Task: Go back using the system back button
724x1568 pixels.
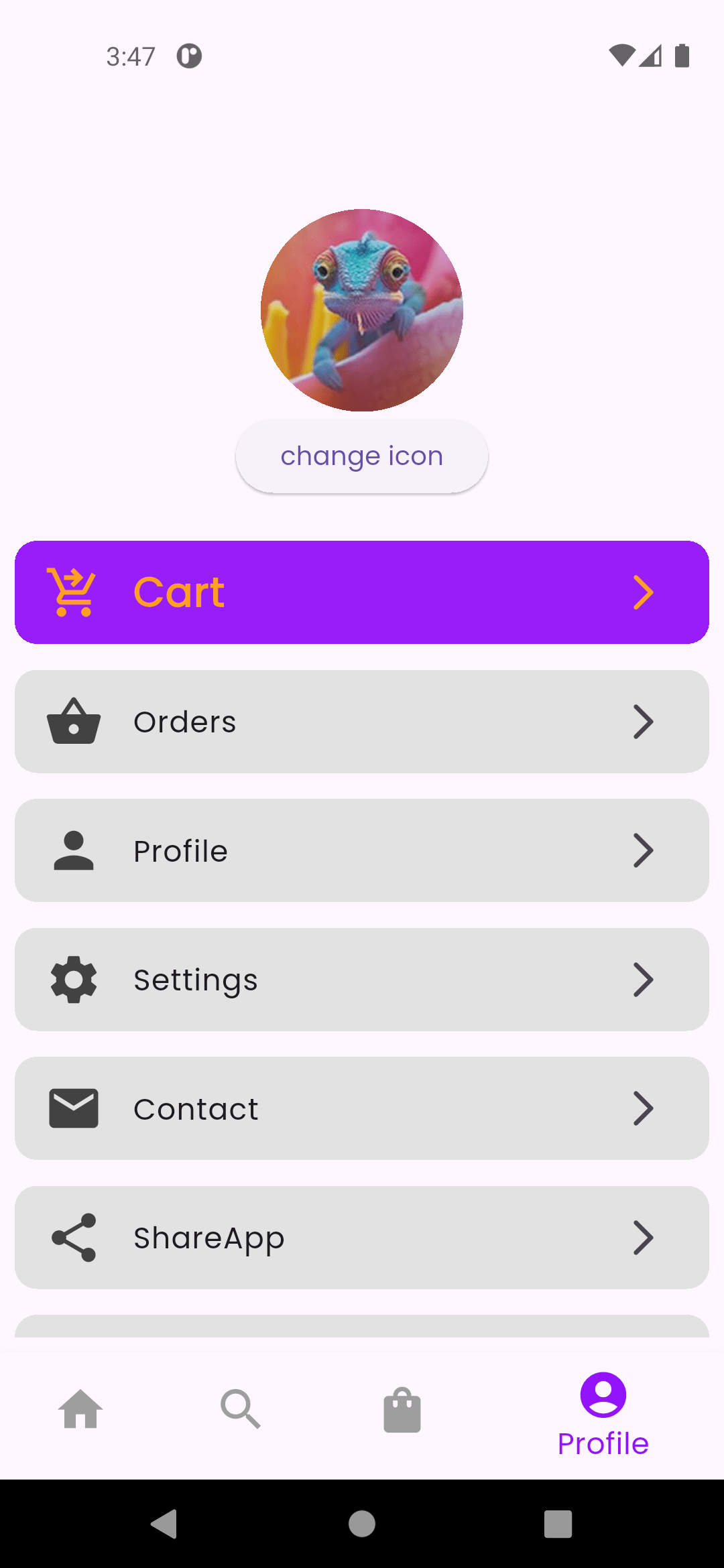Action: [x=164, y=1524]
